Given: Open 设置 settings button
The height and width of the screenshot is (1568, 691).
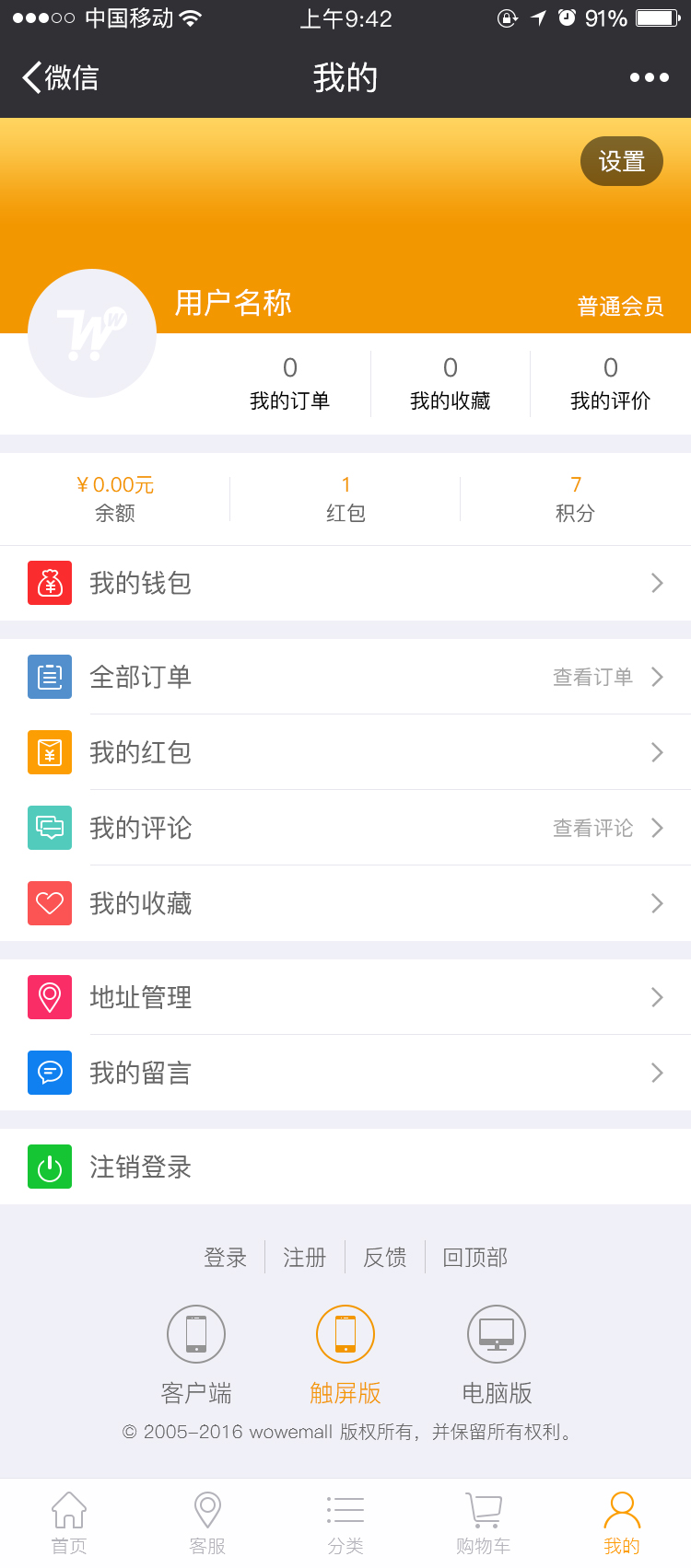Looking at the screenshot, I should 622,161.
